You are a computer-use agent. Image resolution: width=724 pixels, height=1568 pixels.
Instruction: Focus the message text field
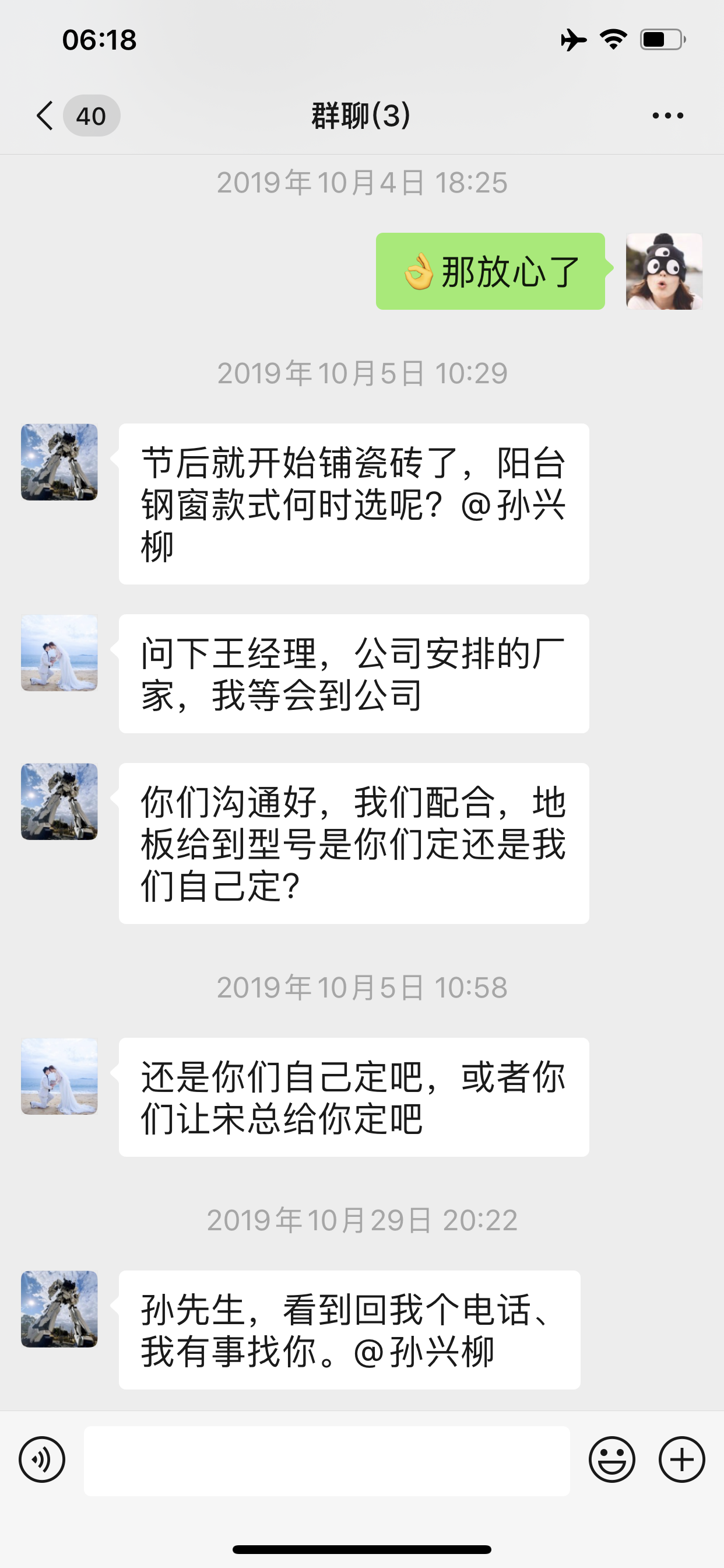click(x=326, y=1460)
